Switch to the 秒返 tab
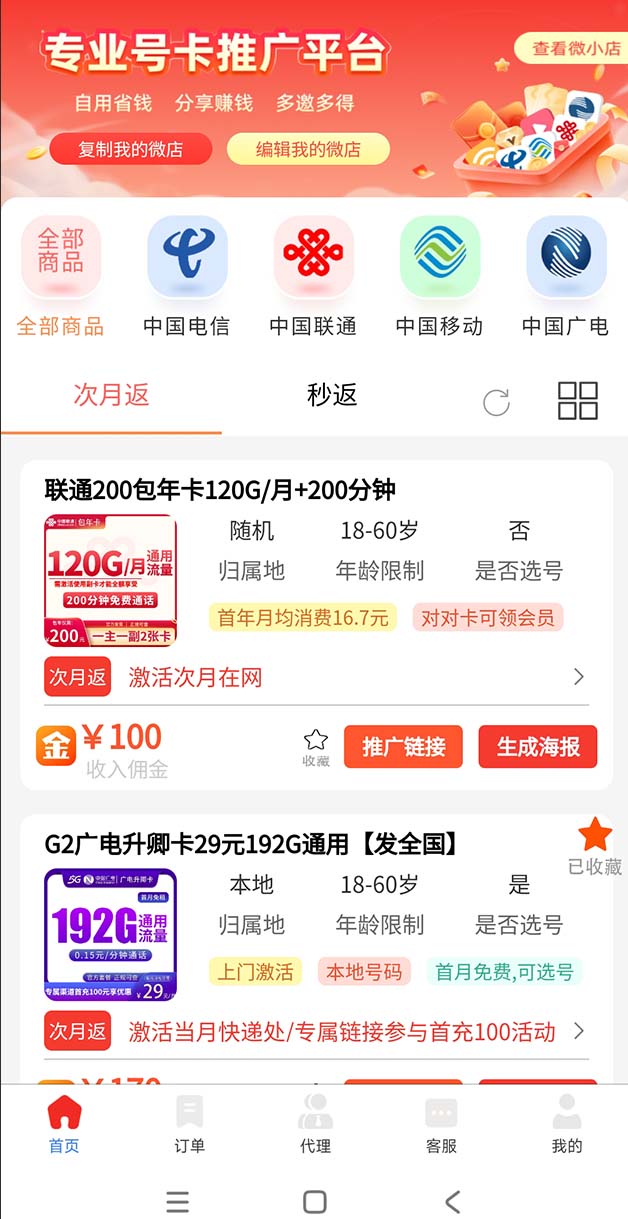Screen dimensions: 628x1219 tap(332, 396)
